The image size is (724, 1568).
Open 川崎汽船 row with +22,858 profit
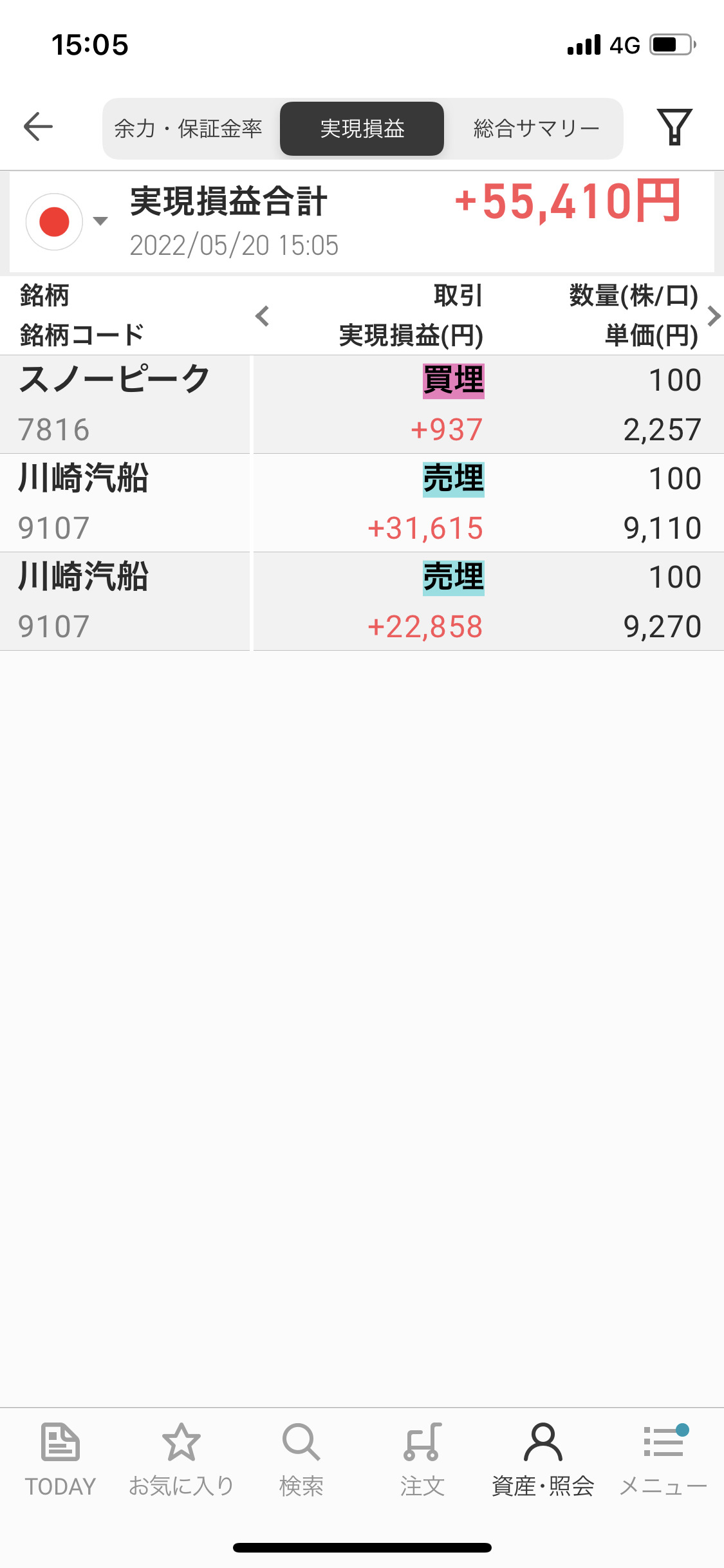click(362, 602)
